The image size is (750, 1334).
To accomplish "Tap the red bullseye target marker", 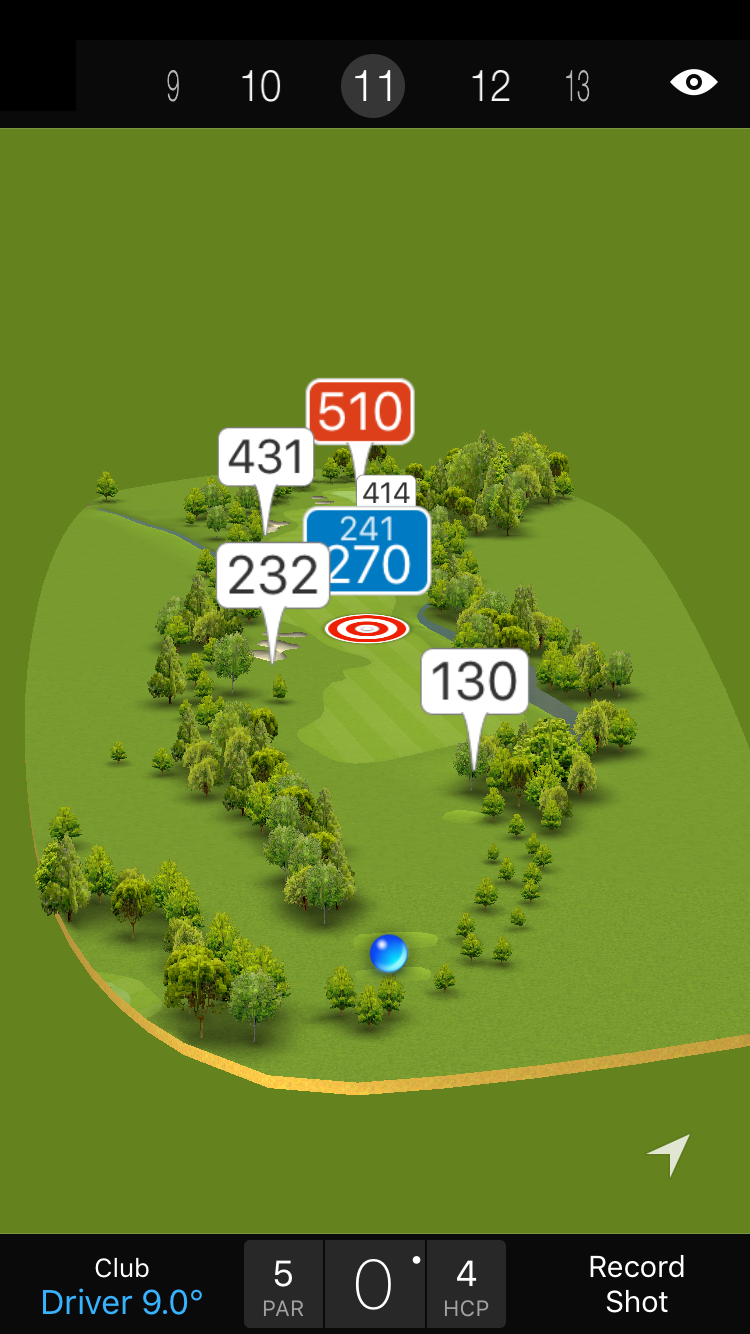I will [x=367, y=629].
